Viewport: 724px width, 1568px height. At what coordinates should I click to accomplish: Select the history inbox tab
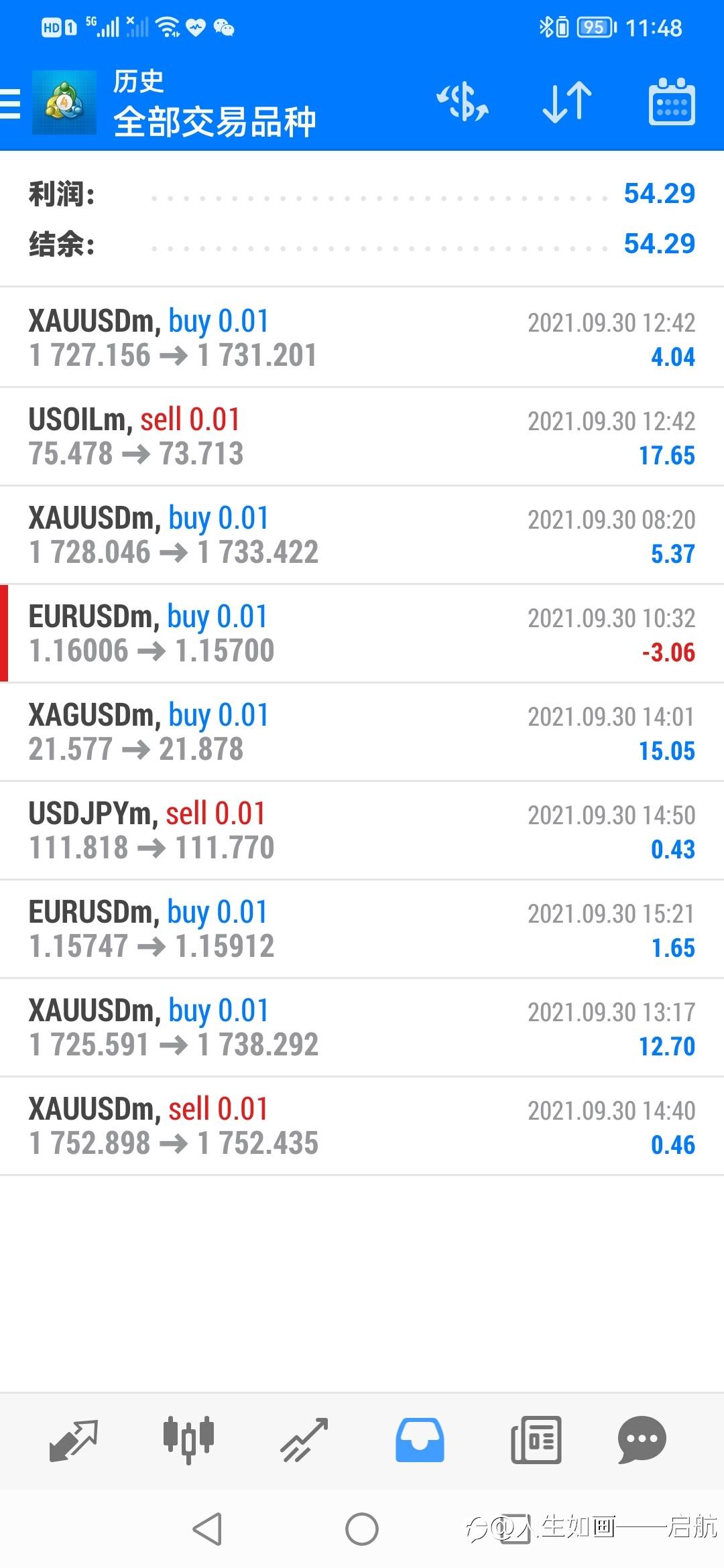[420, 1440]
